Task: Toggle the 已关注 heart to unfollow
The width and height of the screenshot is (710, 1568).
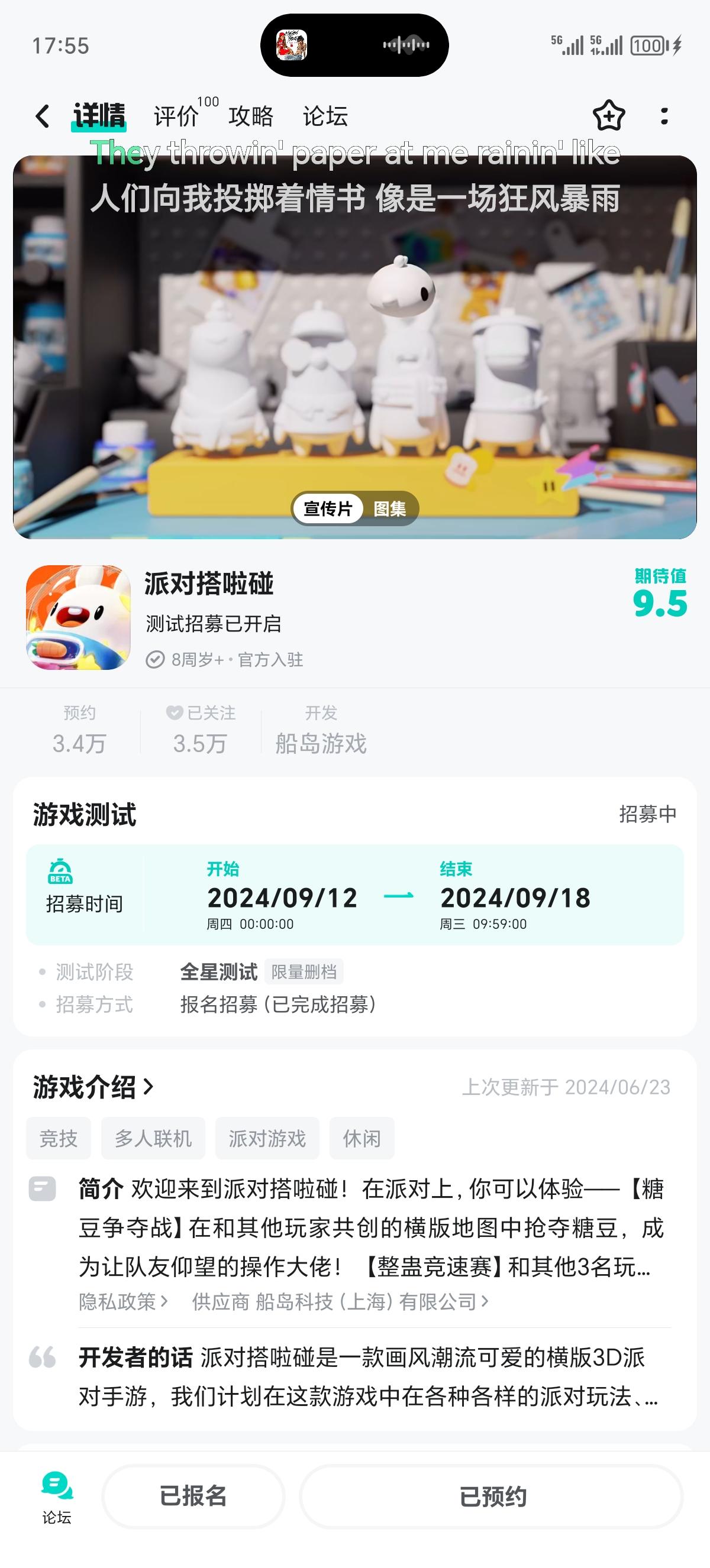Action: click(174, 713)
